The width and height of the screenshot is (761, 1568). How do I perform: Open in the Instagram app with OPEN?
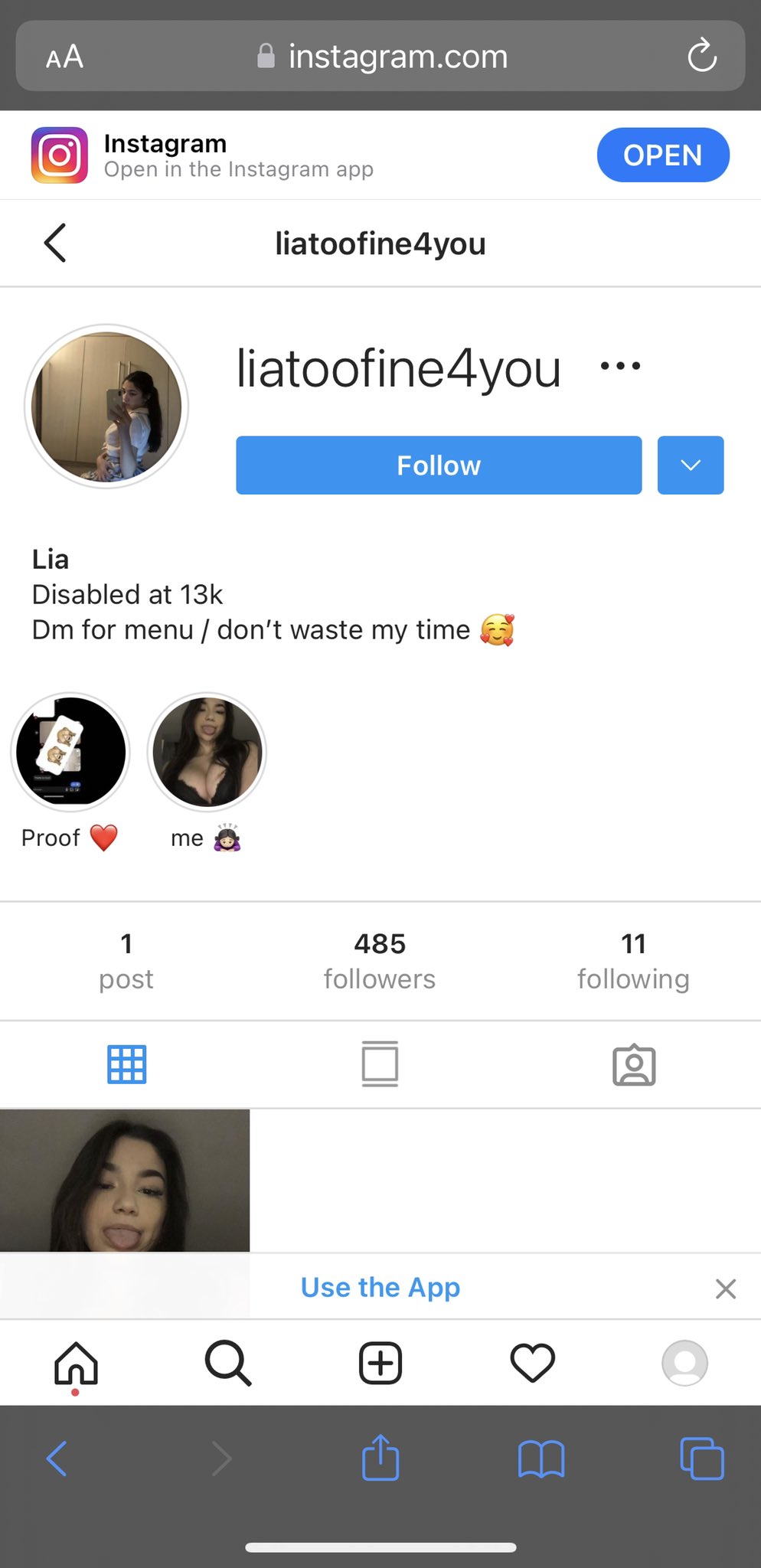click(x=662, y=155)
